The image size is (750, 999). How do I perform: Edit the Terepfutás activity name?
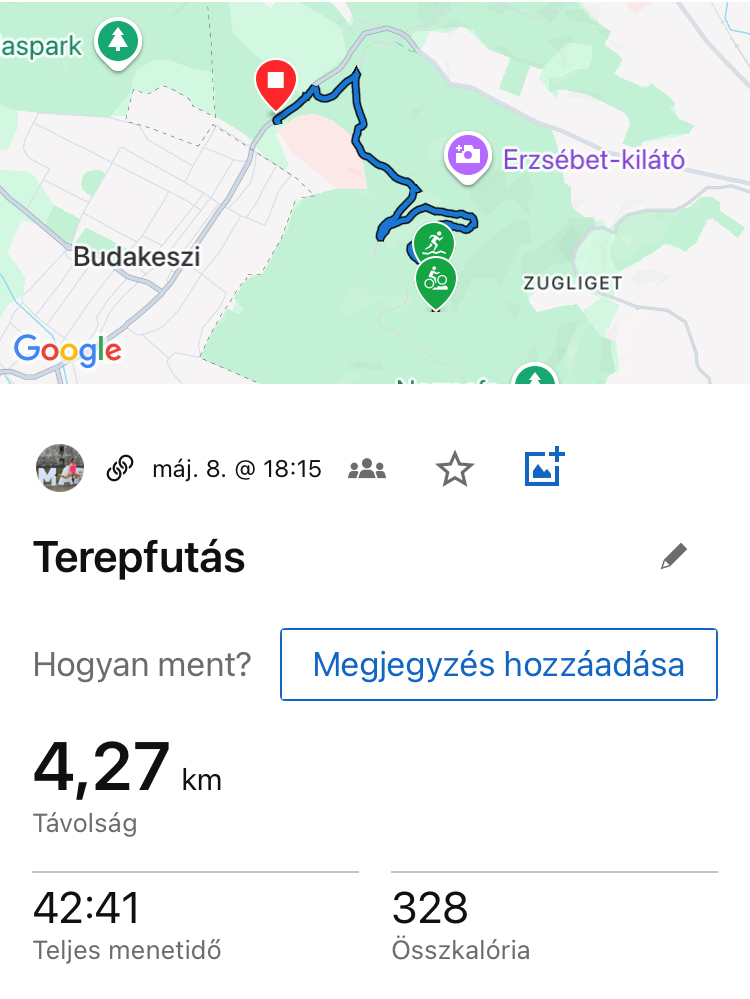[675, 557]
